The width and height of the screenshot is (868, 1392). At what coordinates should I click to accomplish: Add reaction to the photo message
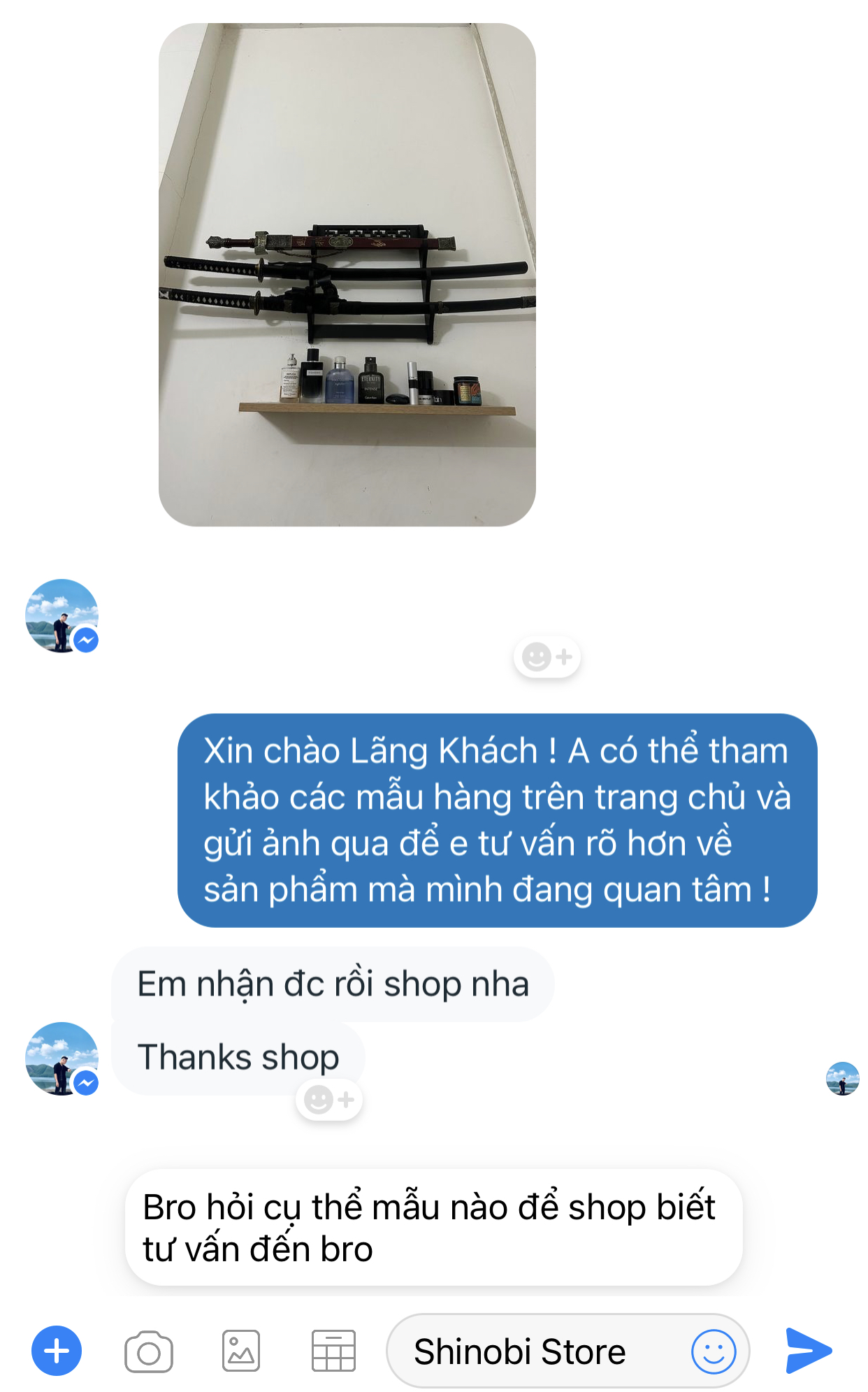pyautogui.click(x=547, y=657)
